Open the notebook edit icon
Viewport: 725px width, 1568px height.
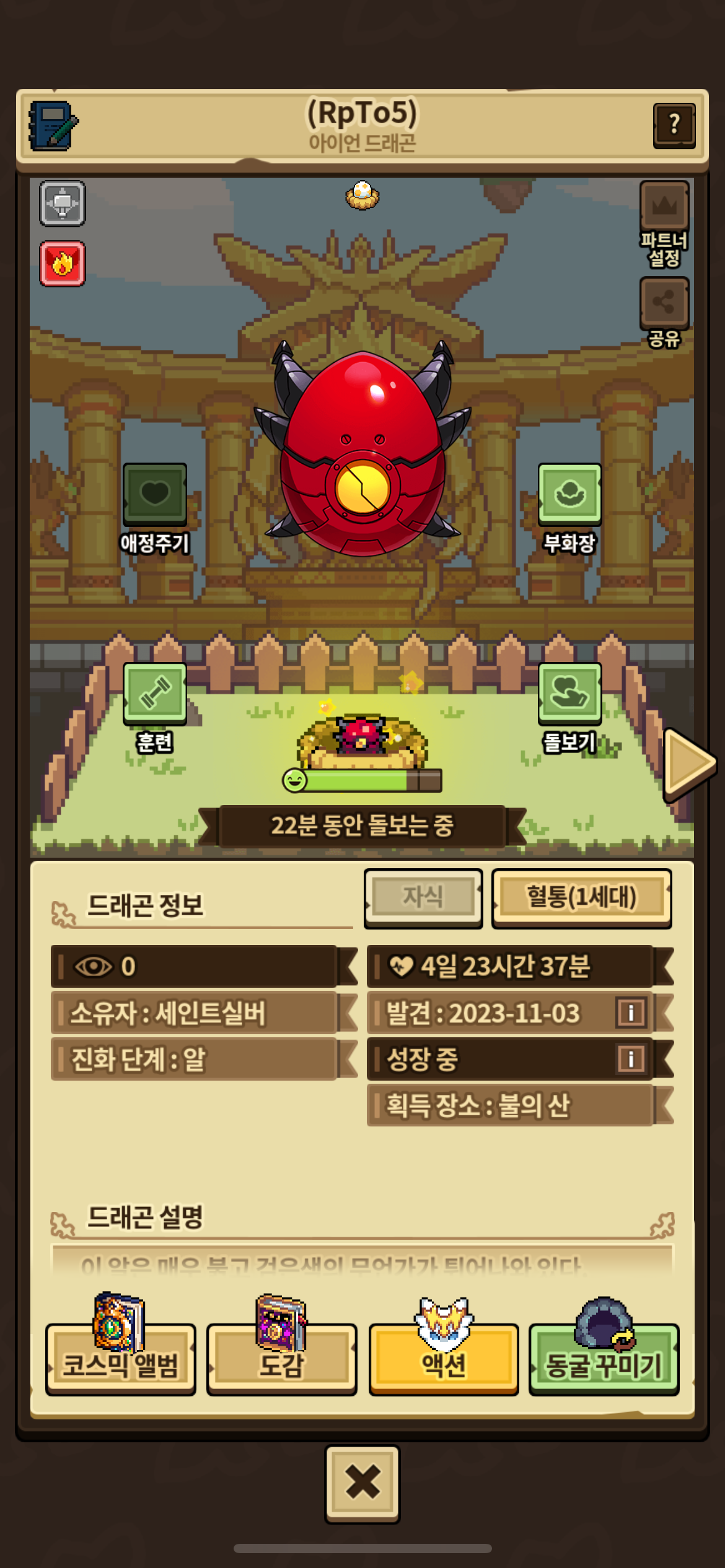coord(53,126)
